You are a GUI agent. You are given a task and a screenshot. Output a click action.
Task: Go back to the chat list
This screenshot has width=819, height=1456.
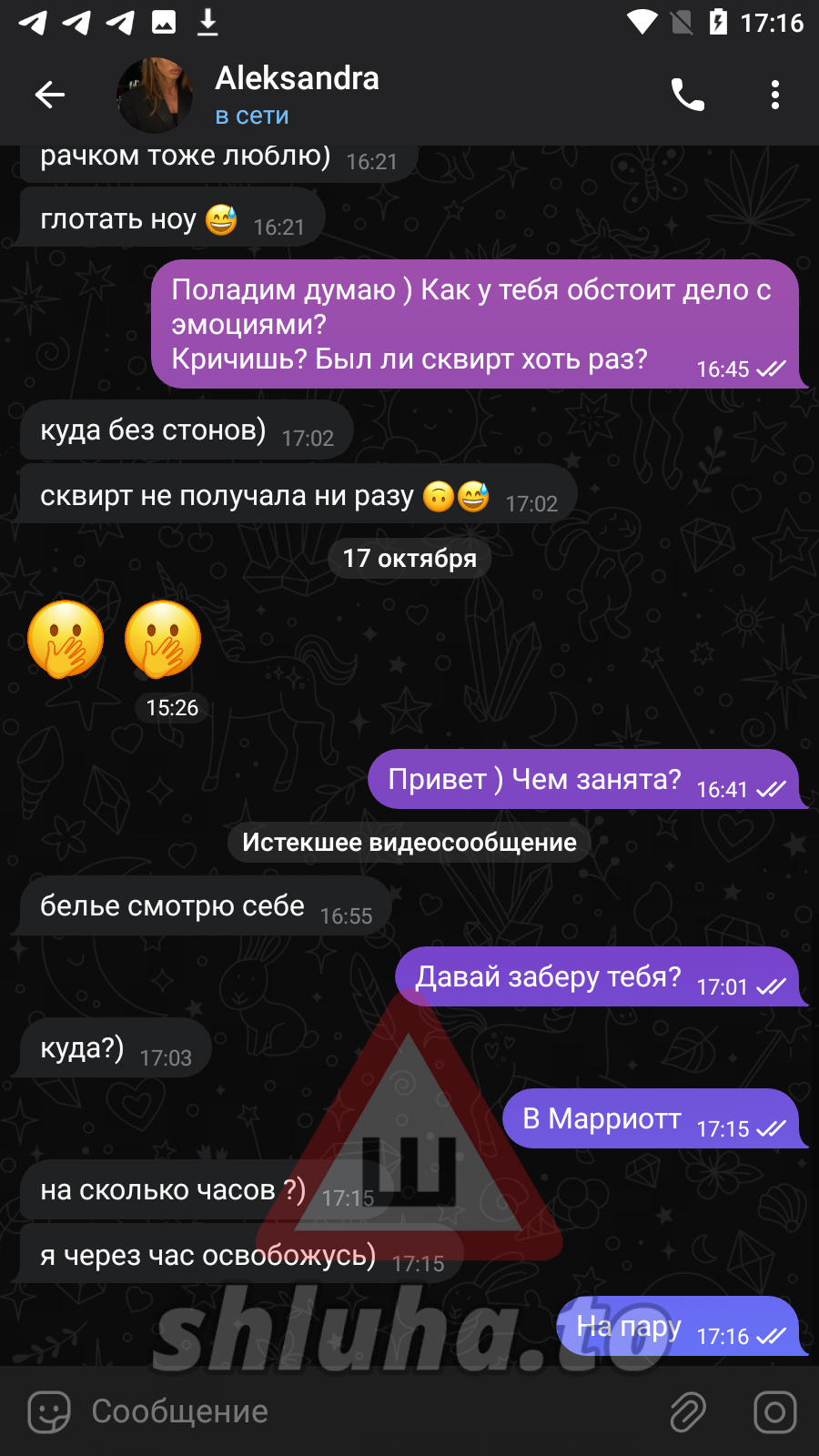[50, 95]
